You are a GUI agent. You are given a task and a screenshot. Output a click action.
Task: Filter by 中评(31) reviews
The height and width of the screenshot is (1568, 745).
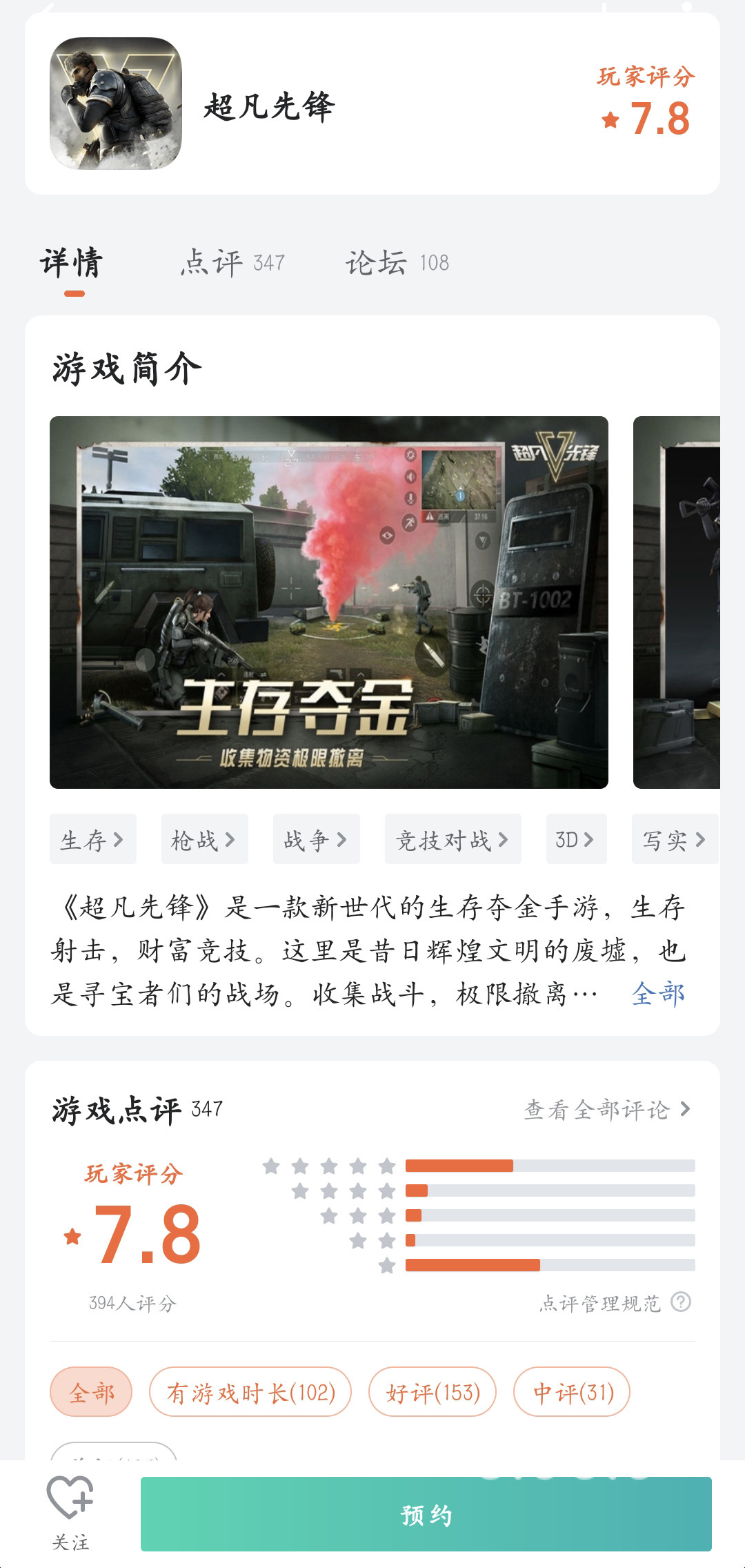tap(572, 1392)
